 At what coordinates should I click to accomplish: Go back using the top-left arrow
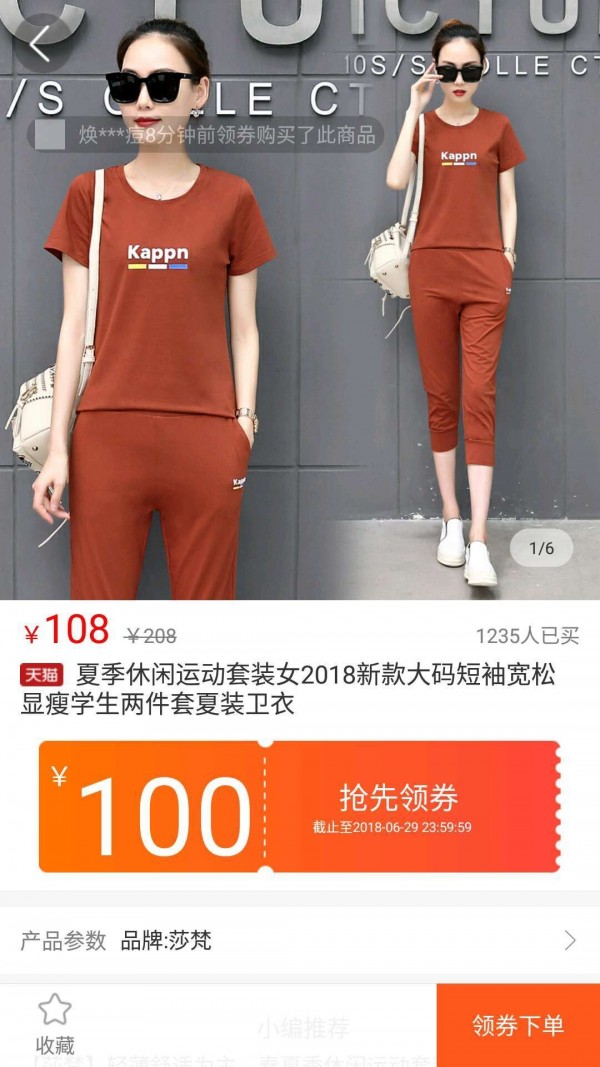[x=40, y=43]
